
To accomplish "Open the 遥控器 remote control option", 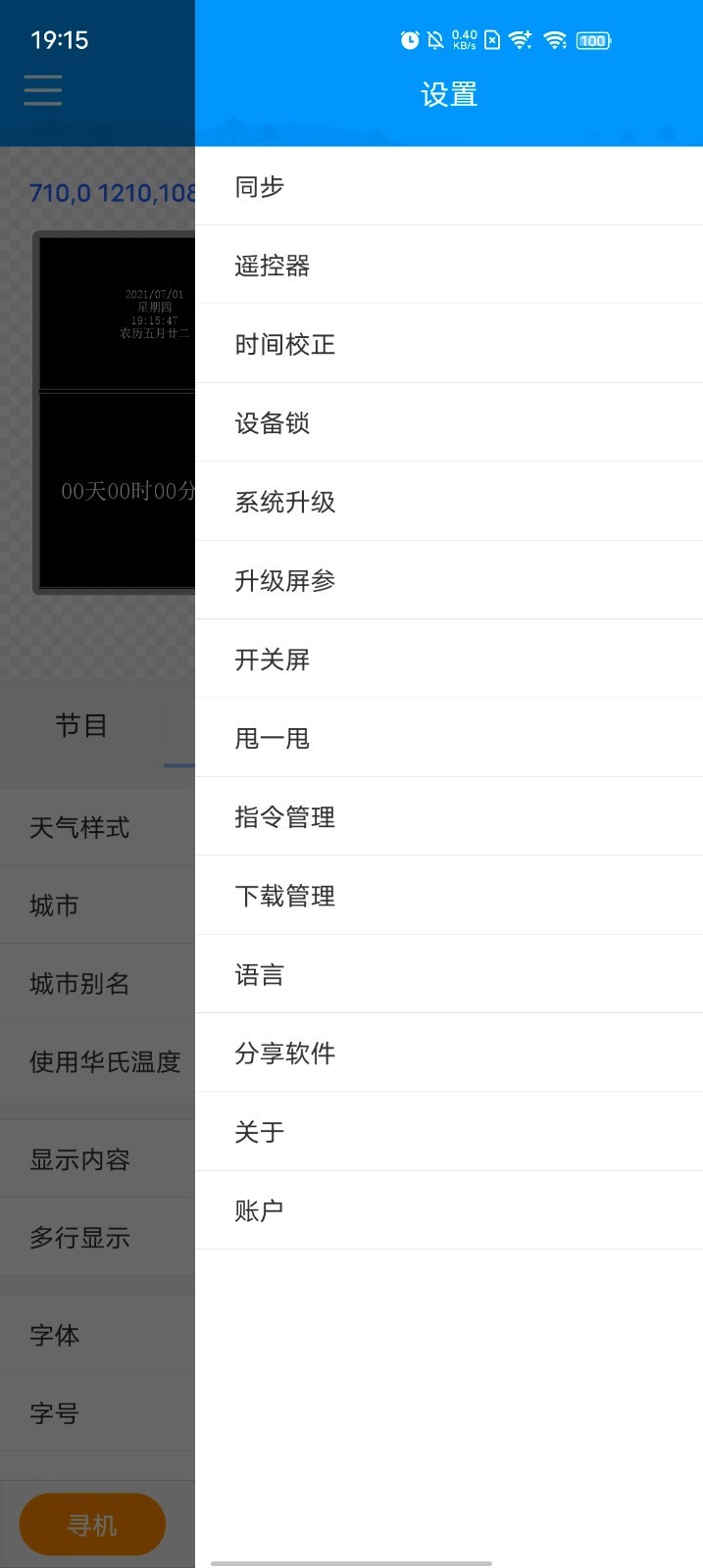I will [448, 266].
